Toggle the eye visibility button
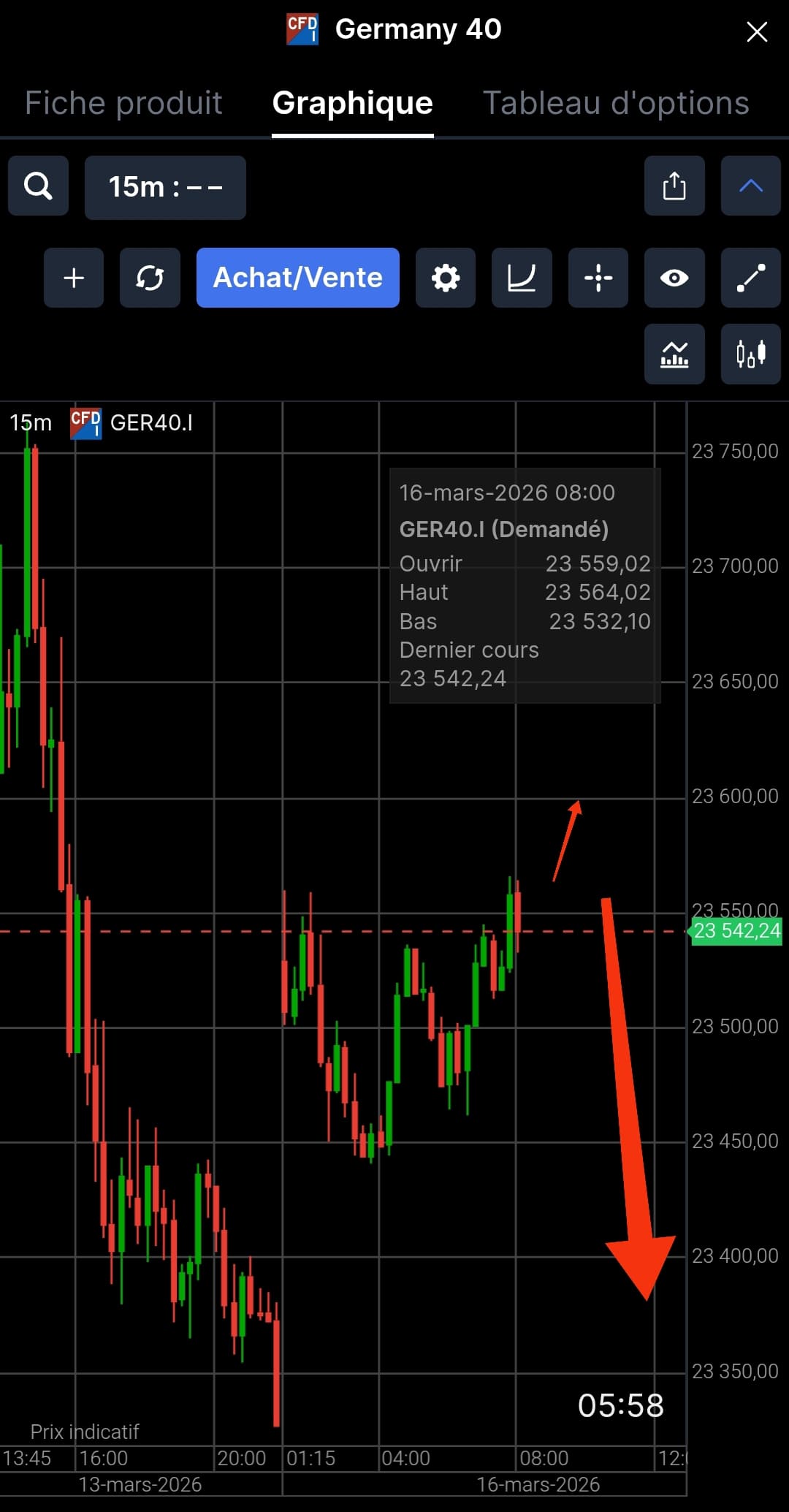The height and width of the screenshot is (1512, 789). [x=674, y=278]
